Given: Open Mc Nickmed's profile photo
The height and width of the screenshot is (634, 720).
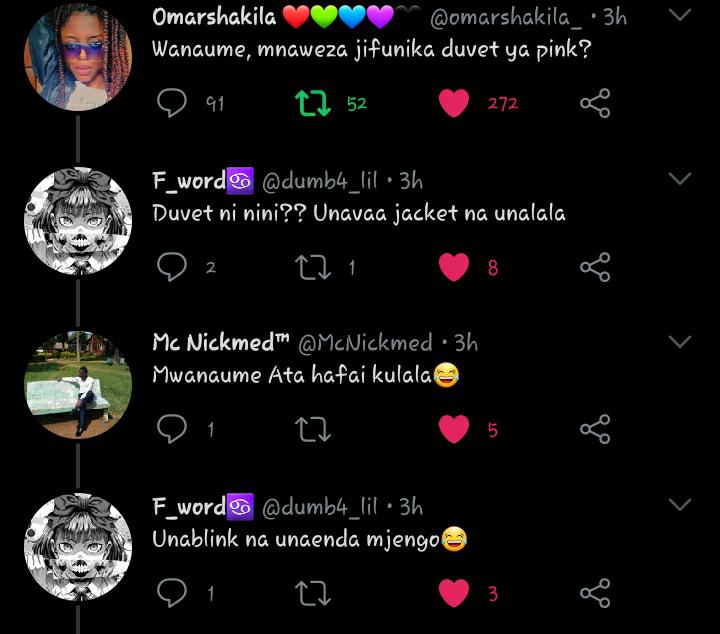Looking at the screenshot, I should click(78, 384).
